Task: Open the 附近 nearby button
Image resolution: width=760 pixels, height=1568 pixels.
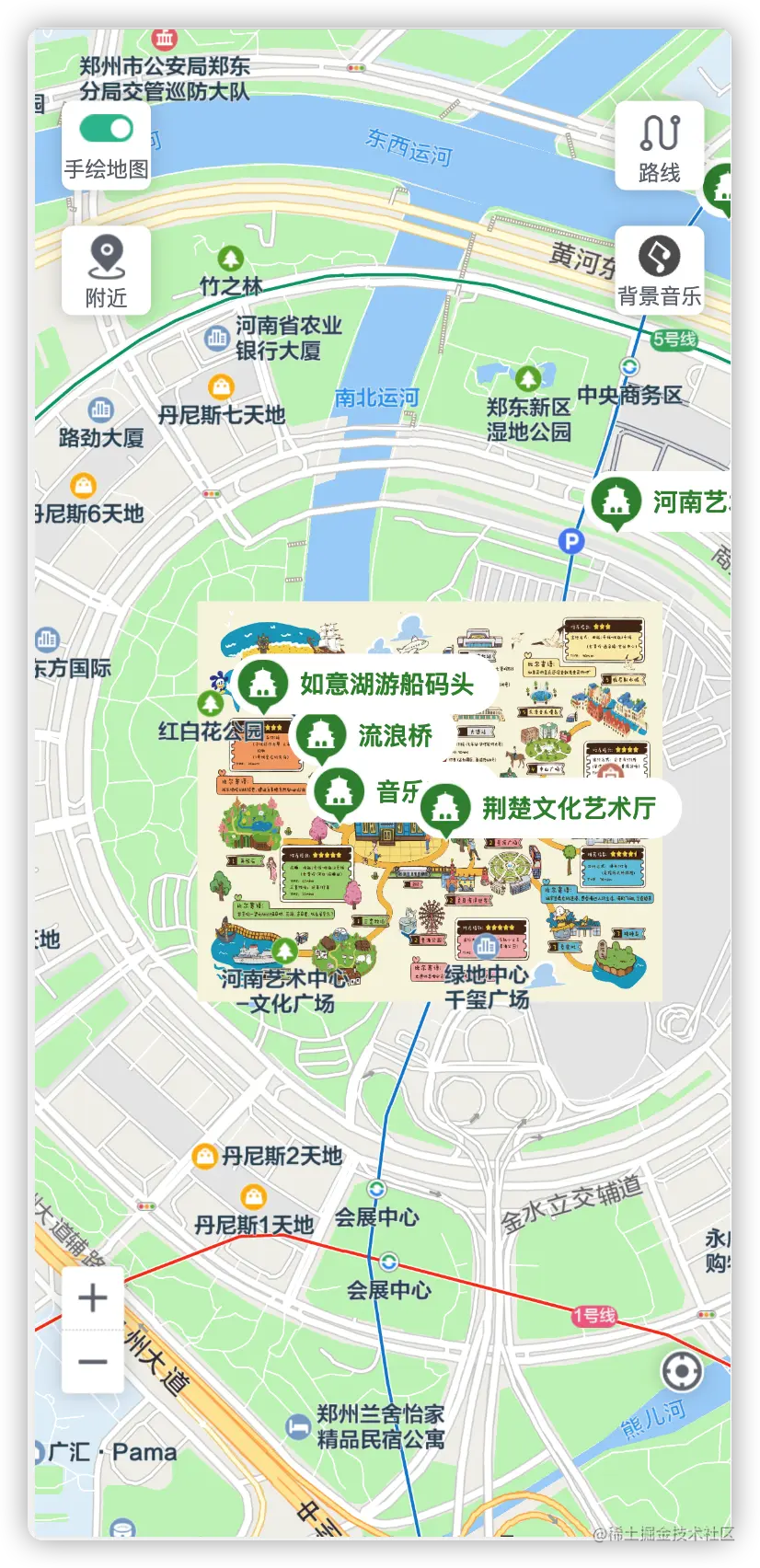Action: (107, 271)
